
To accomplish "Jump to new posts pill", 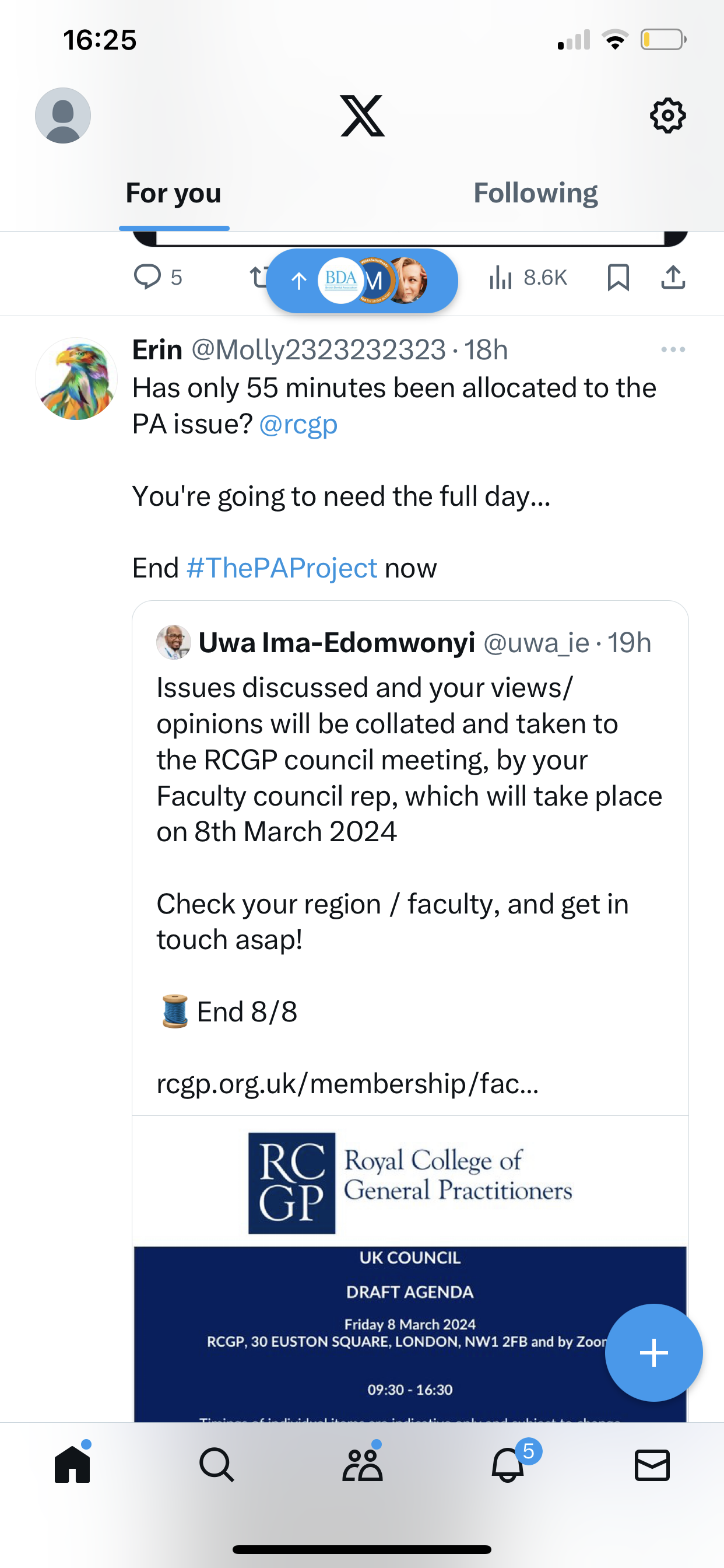I will (362, 281).
